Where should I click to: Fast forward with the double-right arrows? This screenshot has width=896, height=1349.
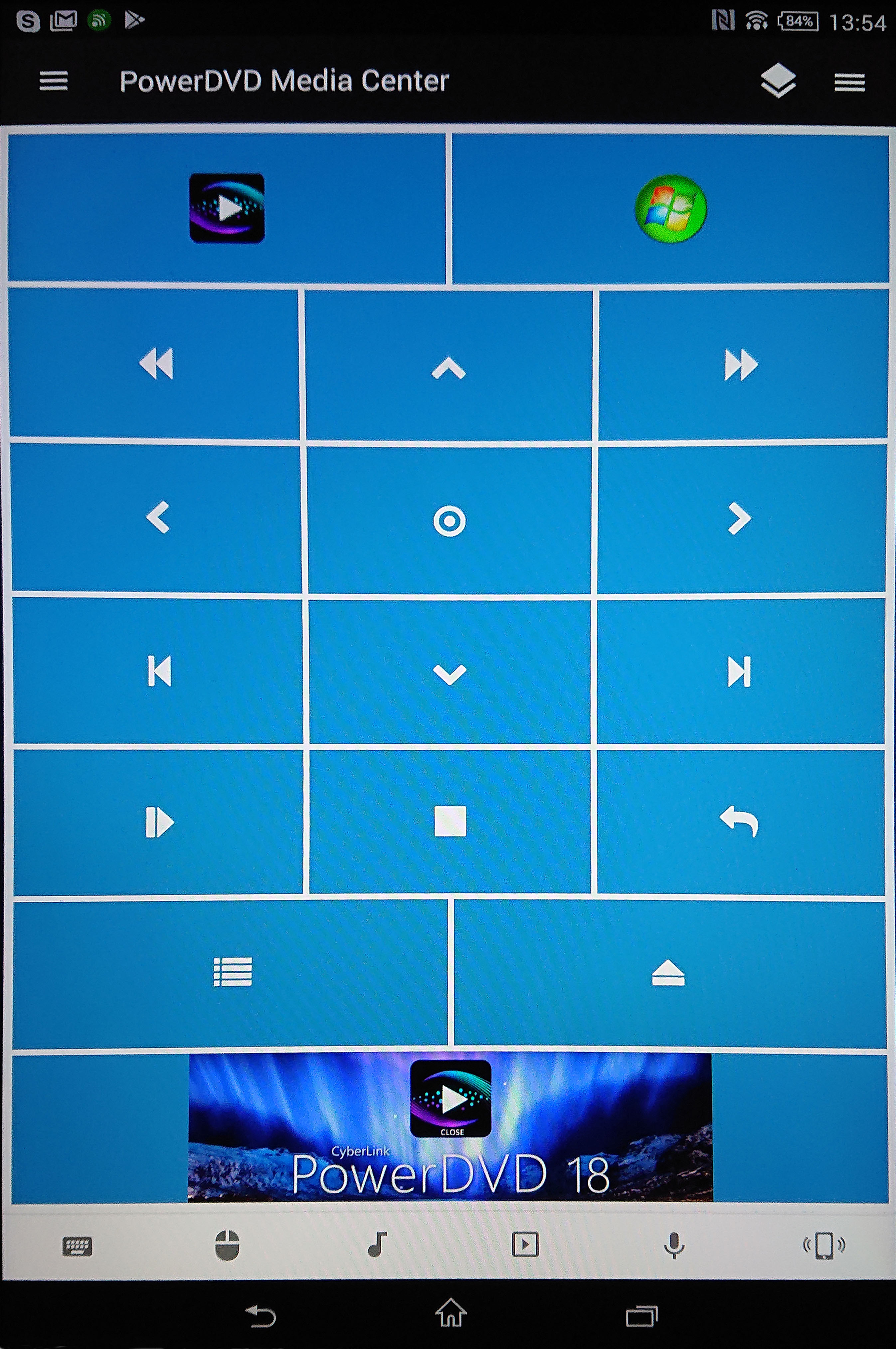click(x=741, y=364)
